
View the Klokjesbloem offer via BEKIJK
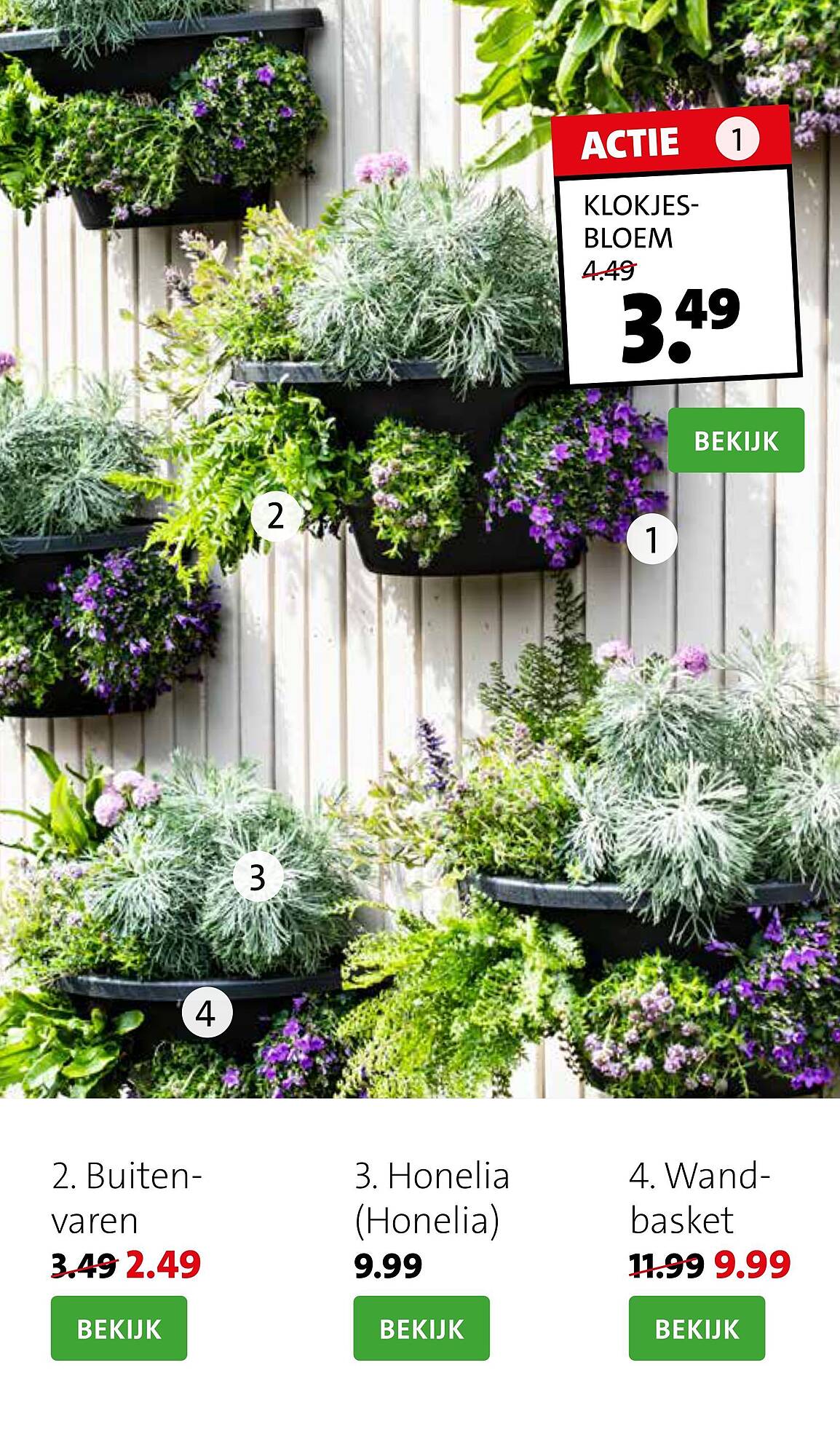[x=736, y=440]
